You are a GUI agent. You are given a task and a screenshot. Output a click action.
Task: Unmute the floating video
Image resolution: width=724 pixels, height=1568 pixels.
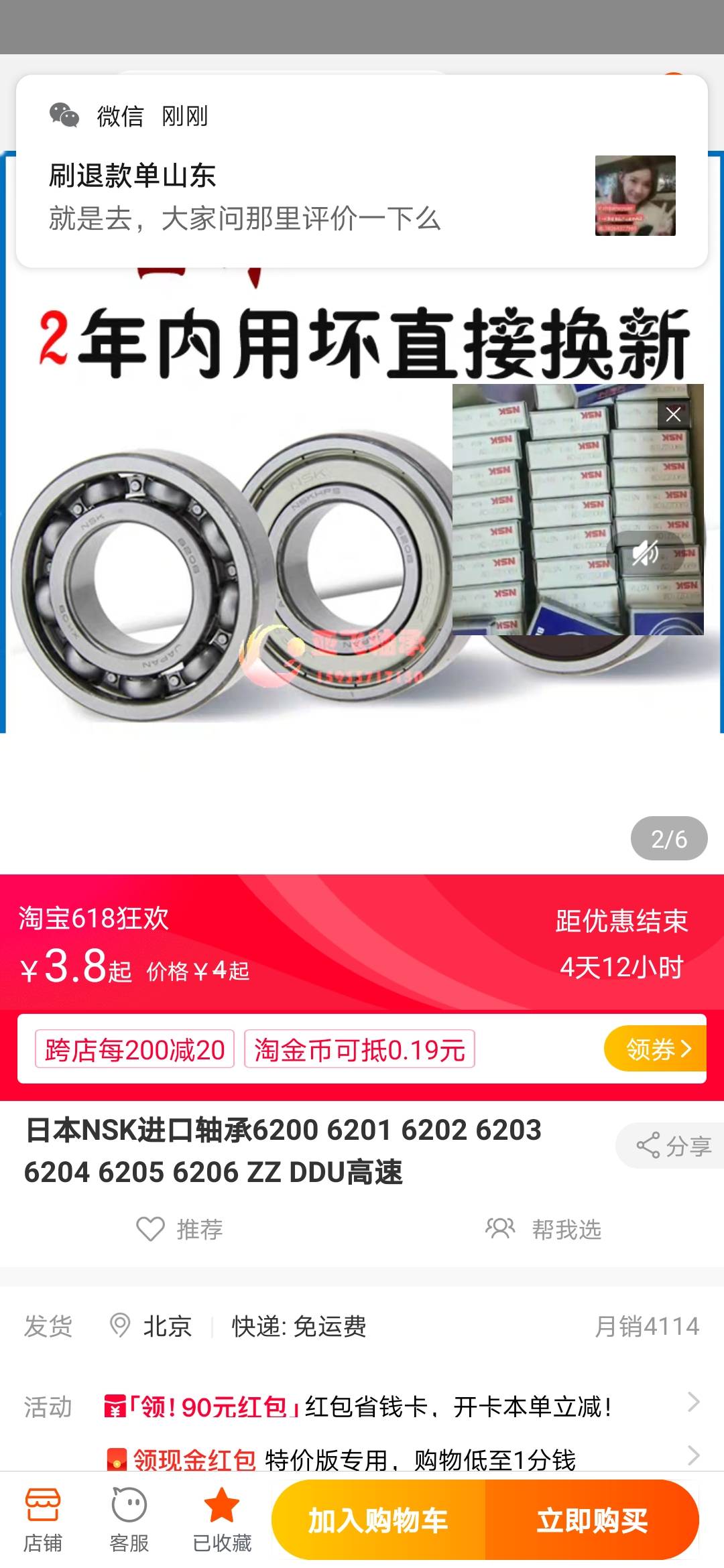click(x=646, y=553)
